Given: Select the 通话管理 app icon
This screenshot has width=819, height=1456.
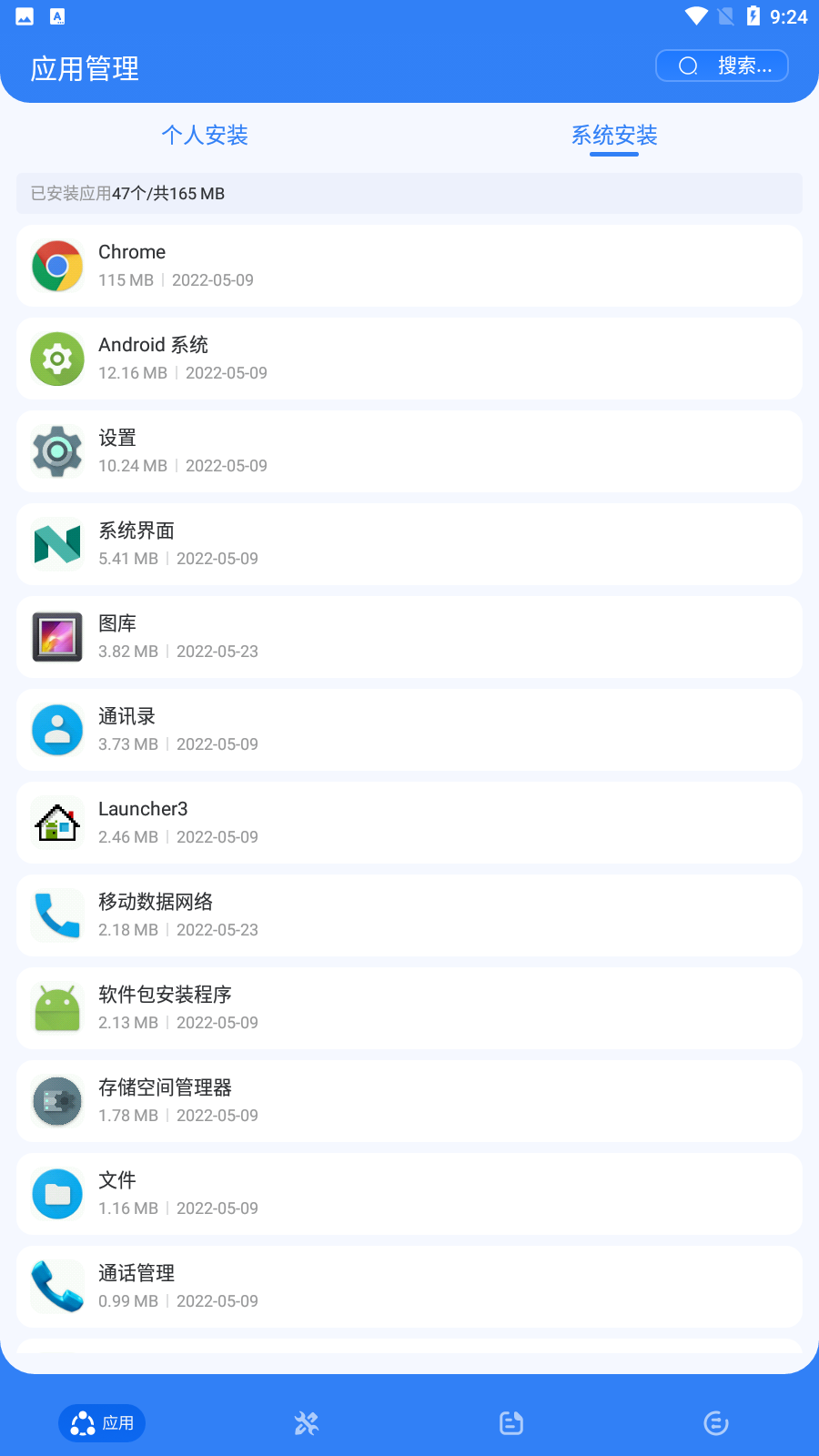Looking at the screenshot, I should (56, 1287).
